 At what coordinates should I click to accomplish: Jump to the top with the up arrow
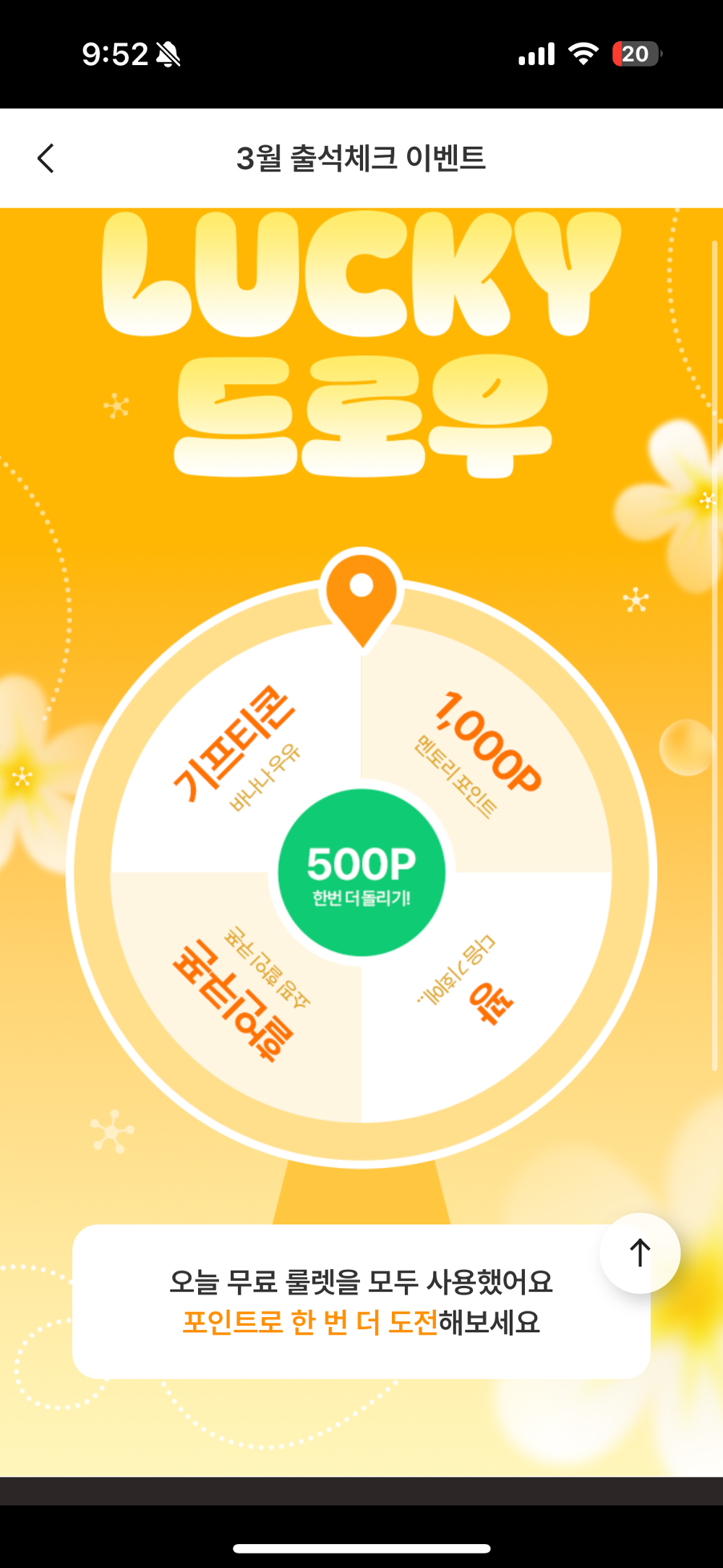(640, 1253)
